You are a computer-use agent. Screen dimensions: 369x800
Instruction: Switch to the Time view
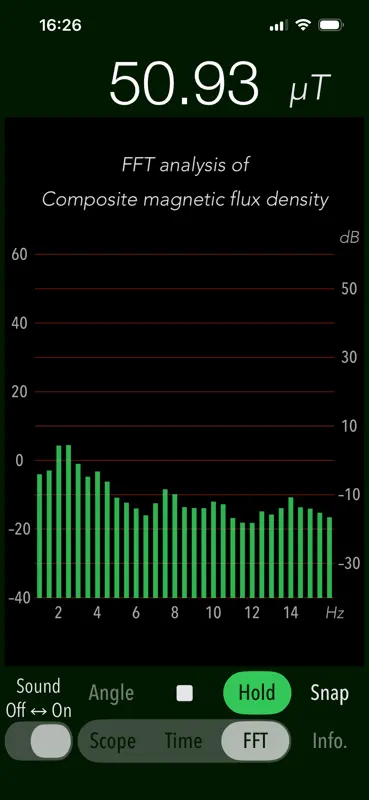pos(183,741)
